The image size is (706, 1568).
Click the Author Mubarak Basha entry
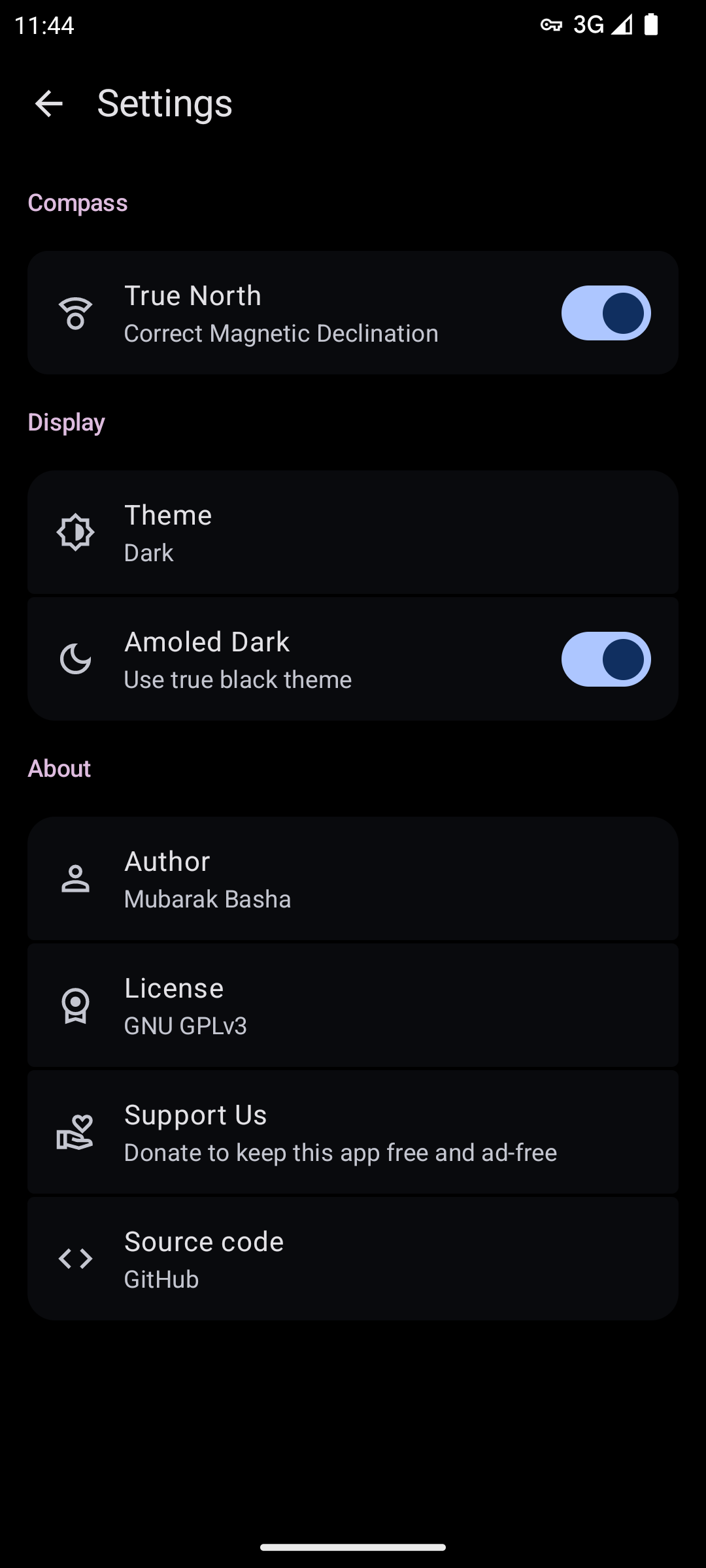tap(353, 879)
